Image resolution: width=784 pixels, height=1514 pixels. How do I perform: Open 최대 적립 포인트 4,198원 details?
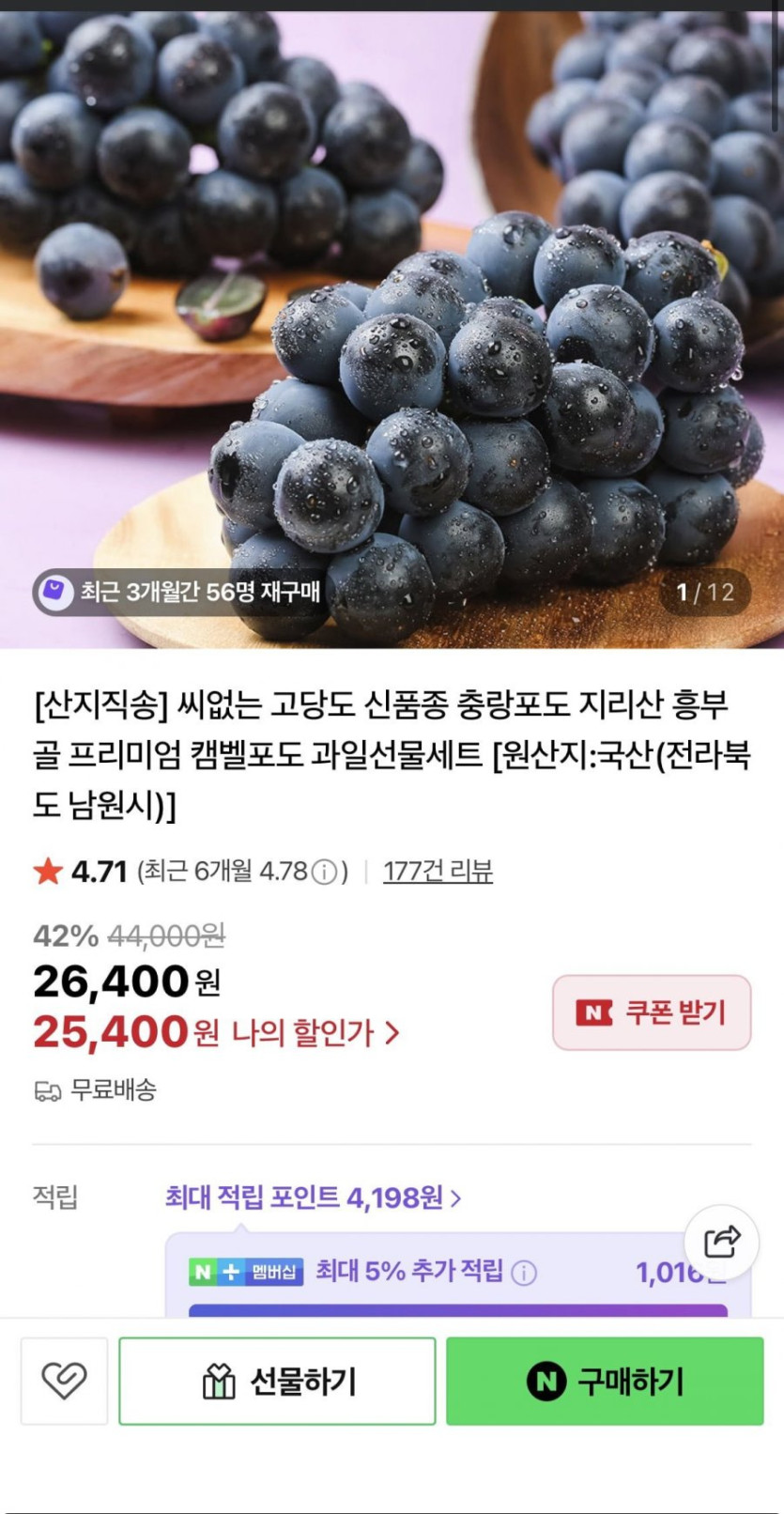coord(313,1197)
